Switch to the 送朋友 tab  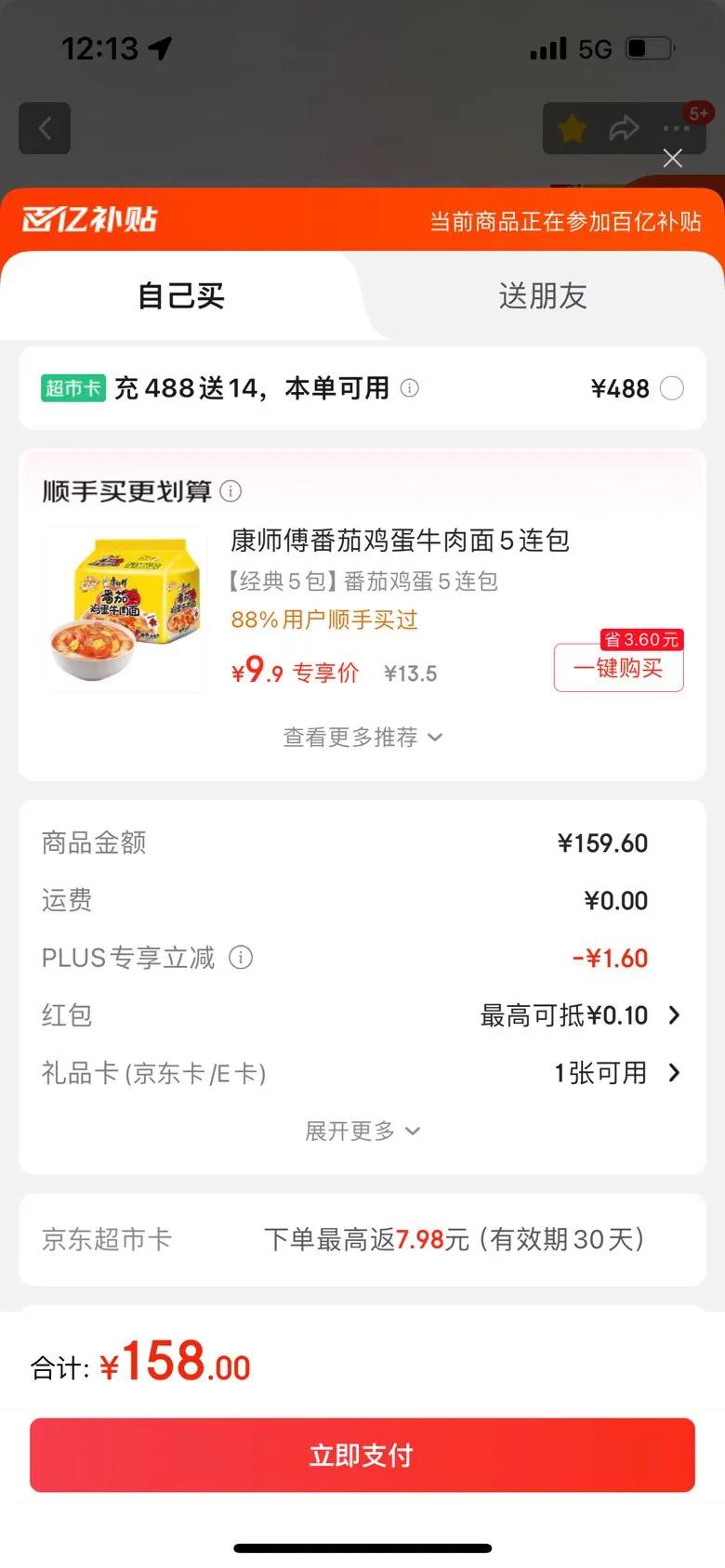pos(543,296)
